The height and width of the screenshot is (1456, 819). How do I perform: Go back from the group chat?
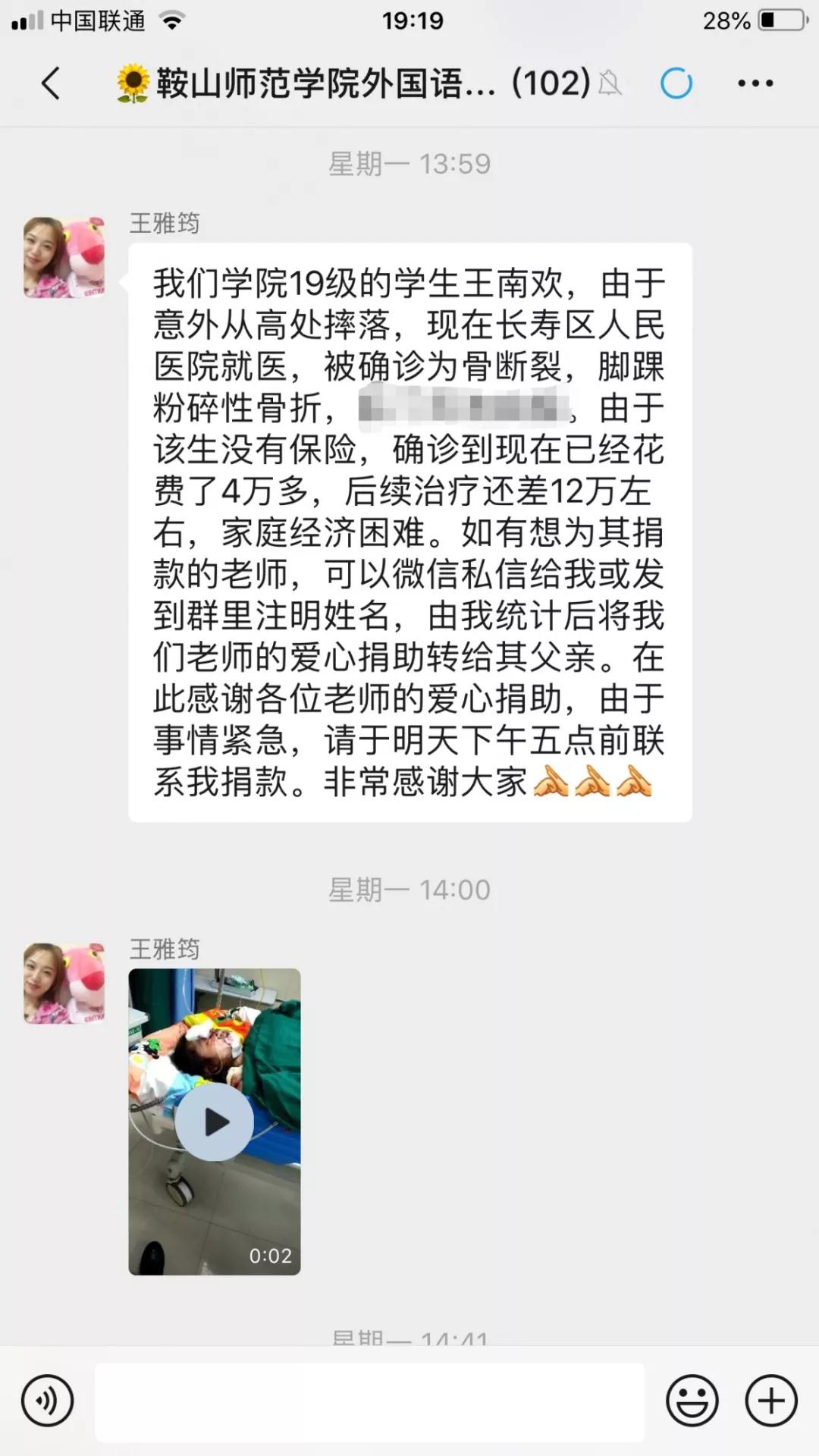(x=51, y=83)
